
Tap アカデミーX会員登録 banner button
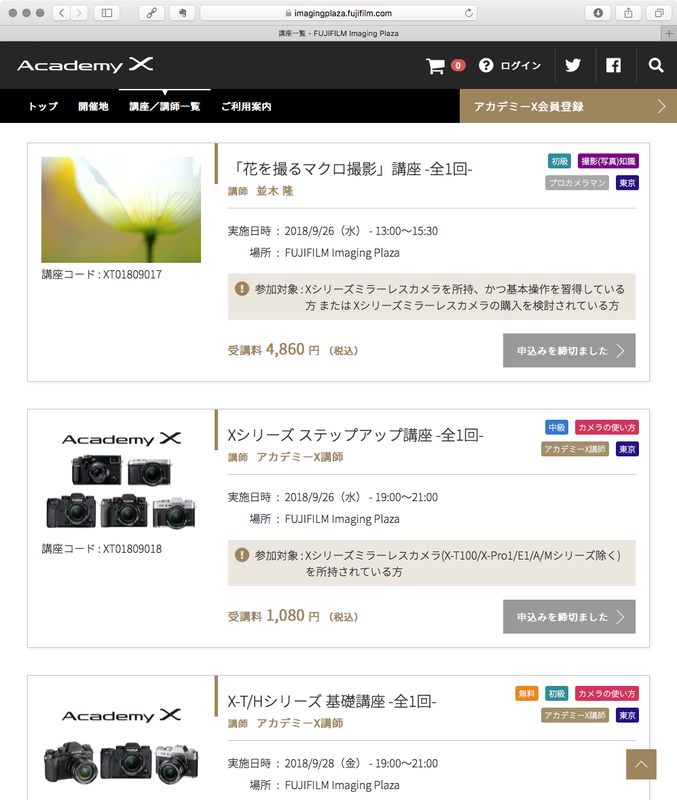point(568,106)
